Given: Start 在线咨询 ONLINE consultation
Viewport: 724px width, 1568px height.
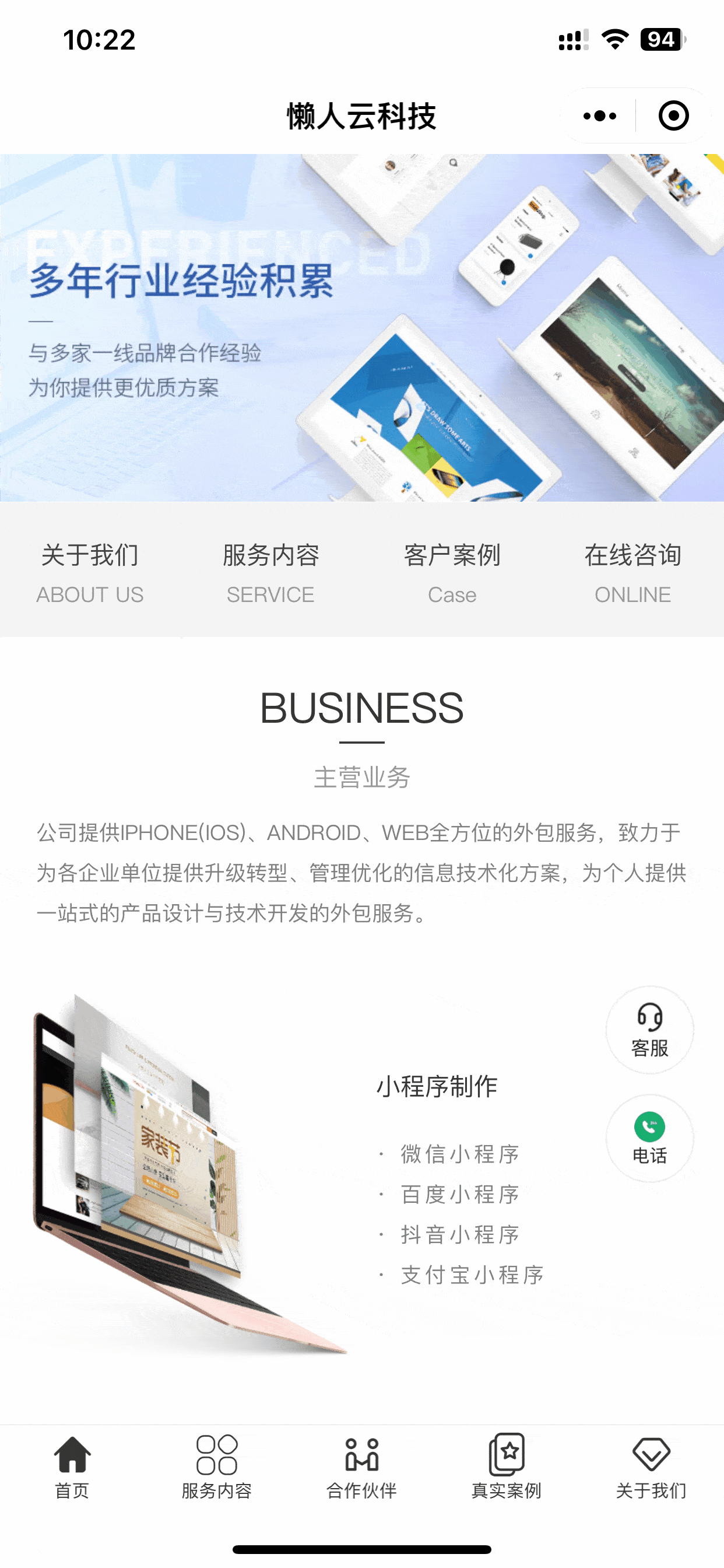Looking at the screenshot, I should [632, 573].
